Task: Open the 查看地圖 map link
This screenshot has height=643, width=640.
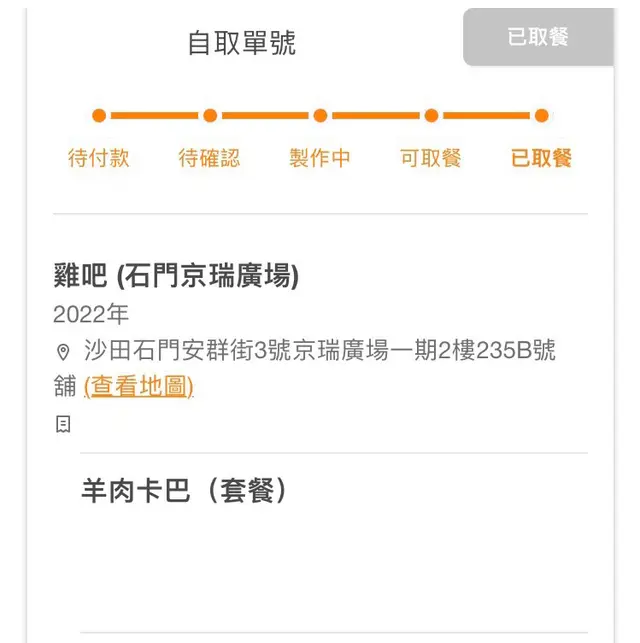Action: [139, 387]
